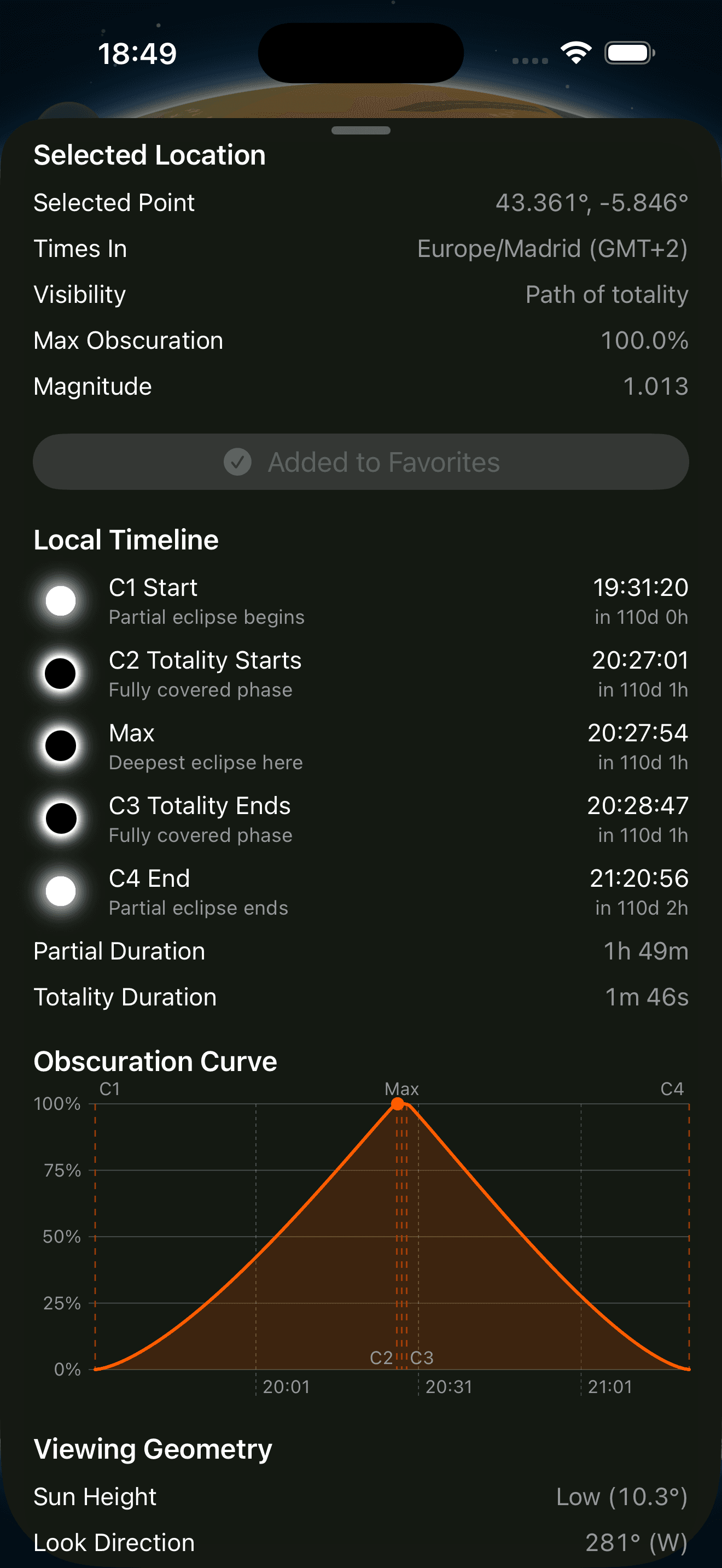This screenshot has height=1568, width=722.
Task: Select the C3 Totality Ends eclipse icon
Action: point(61,818)
